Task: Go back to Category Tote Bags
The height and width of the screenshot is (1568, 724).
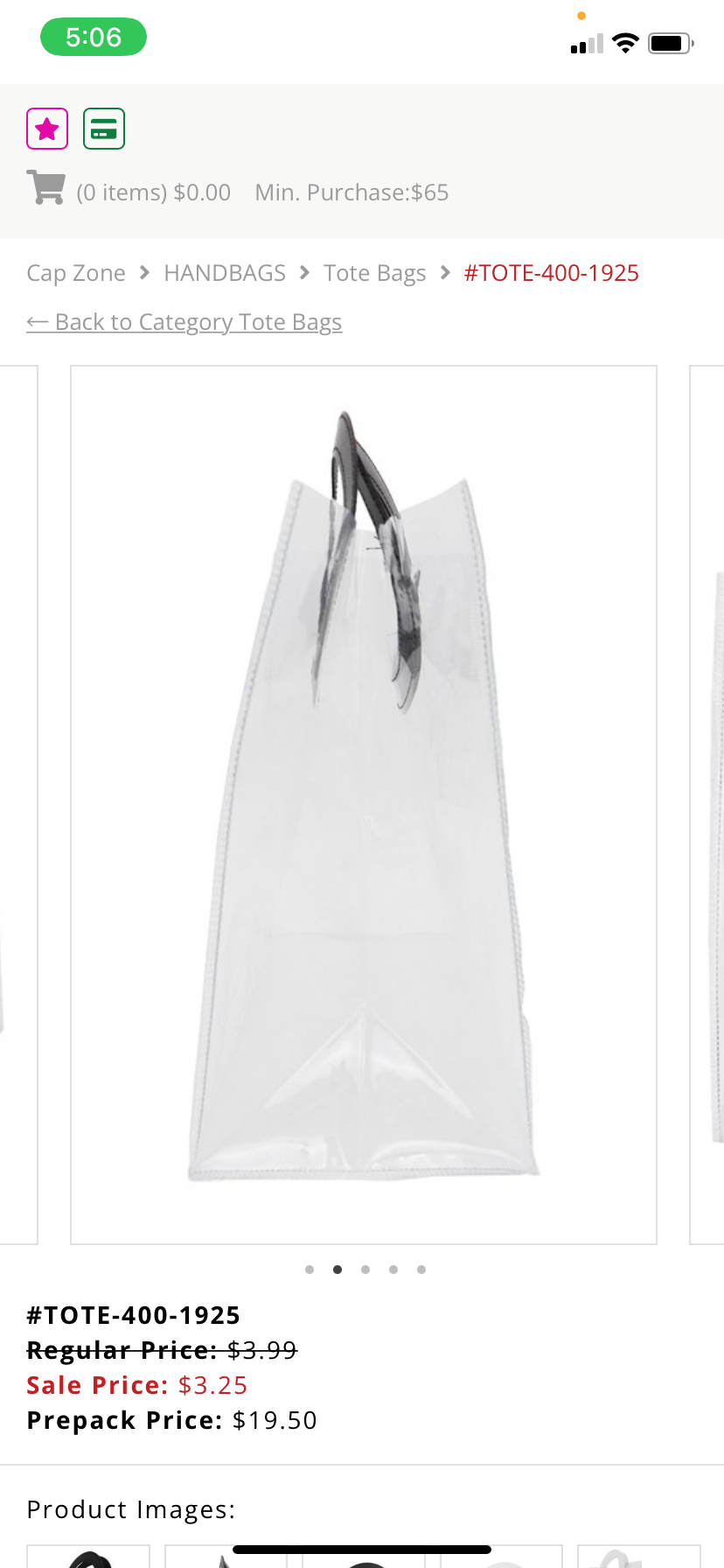Action: point(184,322)
